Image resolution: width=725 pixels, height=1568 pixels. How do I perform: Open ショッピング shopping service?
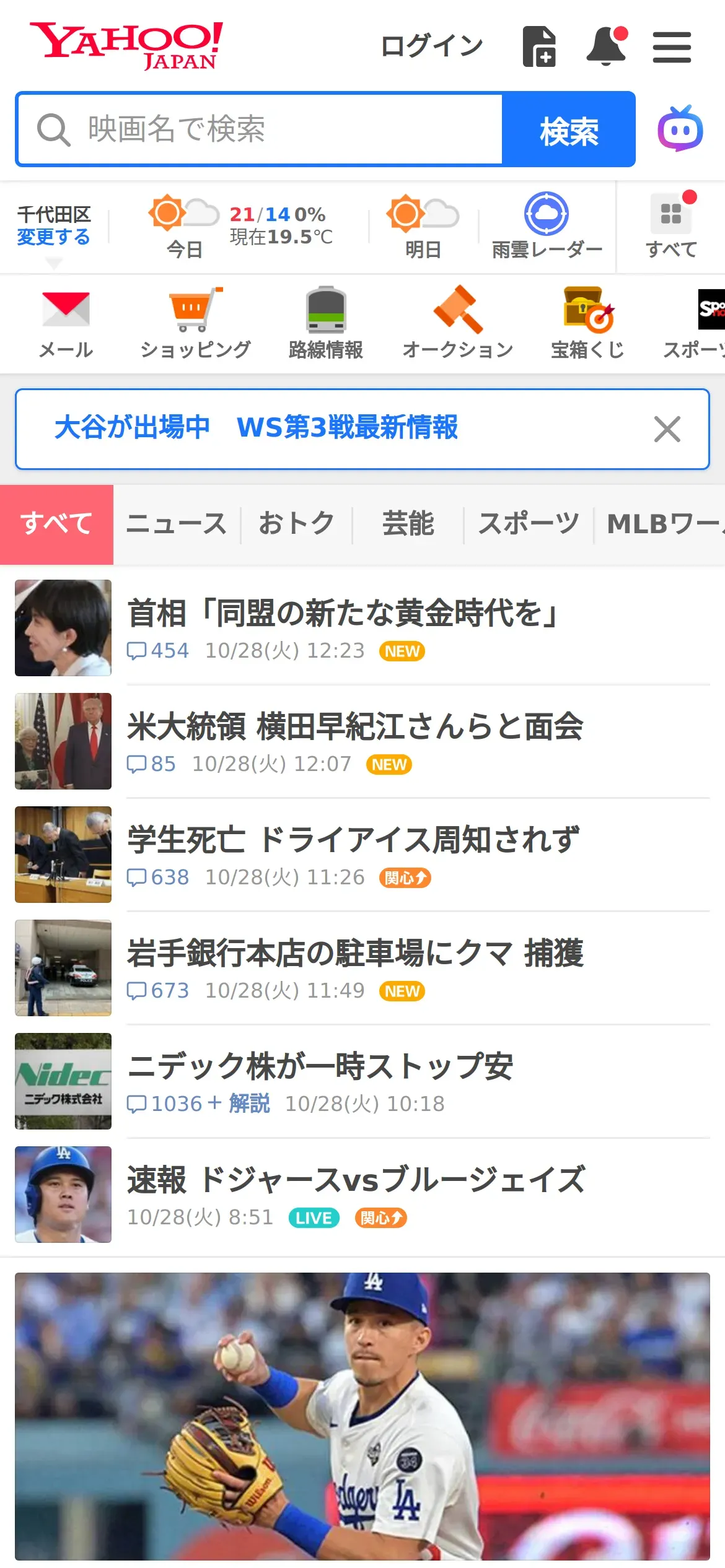click(195, 323)
